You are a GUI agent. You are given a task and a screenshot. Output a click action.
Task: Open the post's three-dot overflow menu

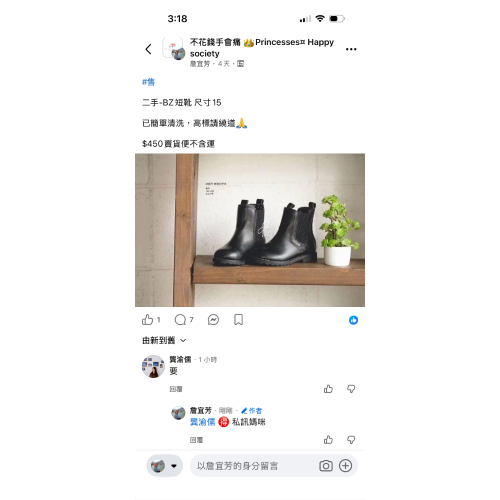(x=351, y=49)
